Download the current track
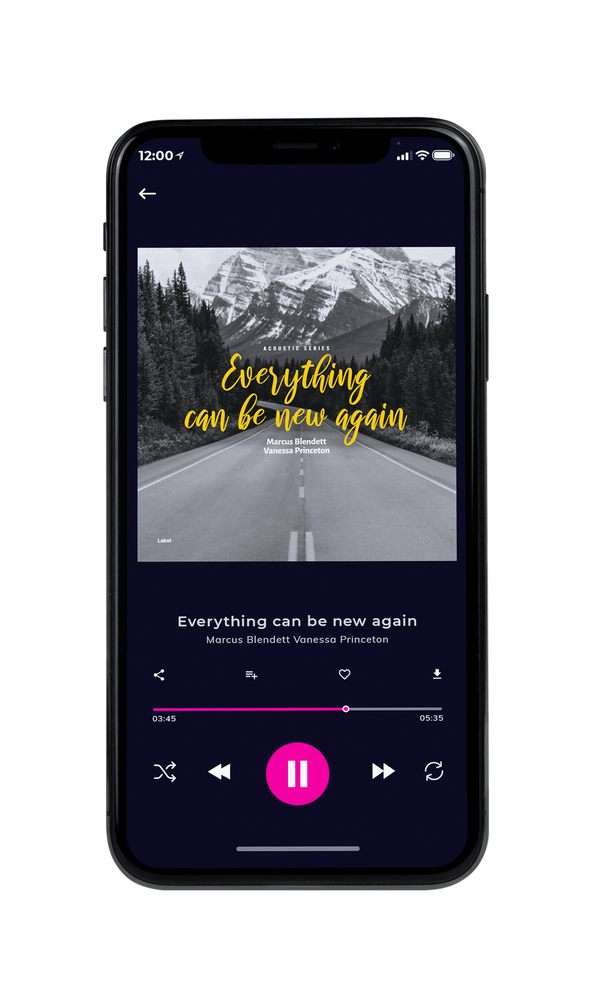Image resolution: width=600 pixels, height=1000 pixels. [x=437, y=674]
